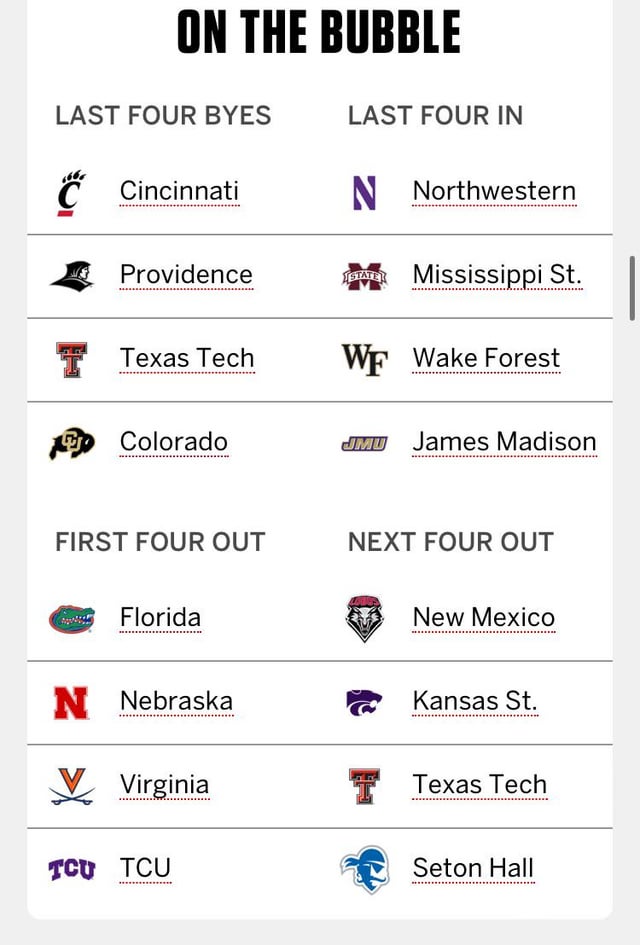640x945 pixels.
Task: Tap the Kansas St. link
Action: pos(475,701)
